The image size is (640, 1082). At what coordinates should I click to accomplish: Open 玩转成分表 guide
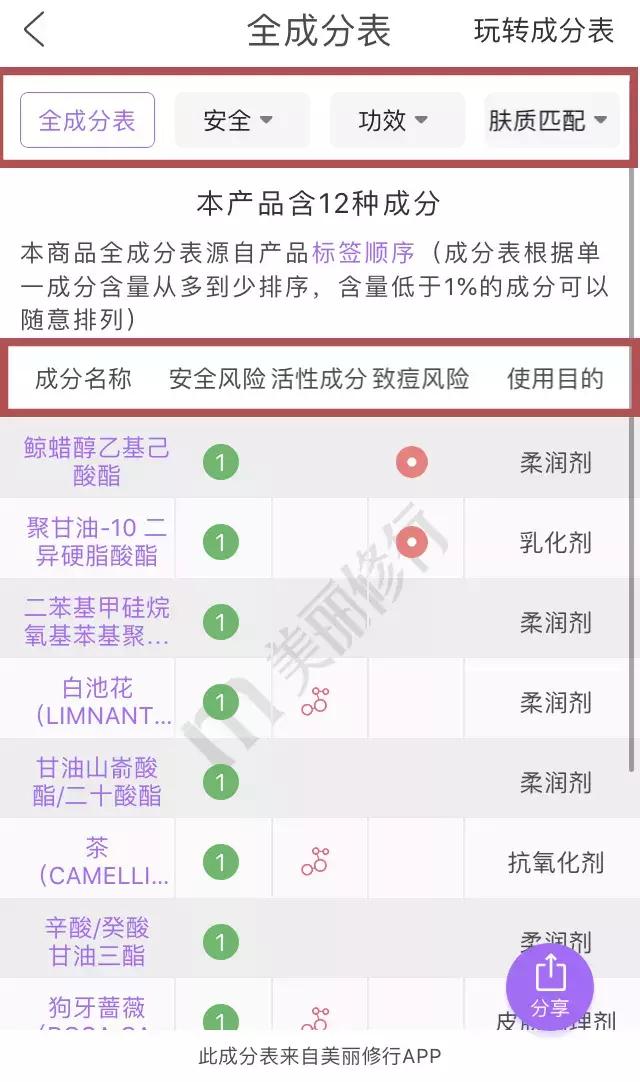pos(543,30)
